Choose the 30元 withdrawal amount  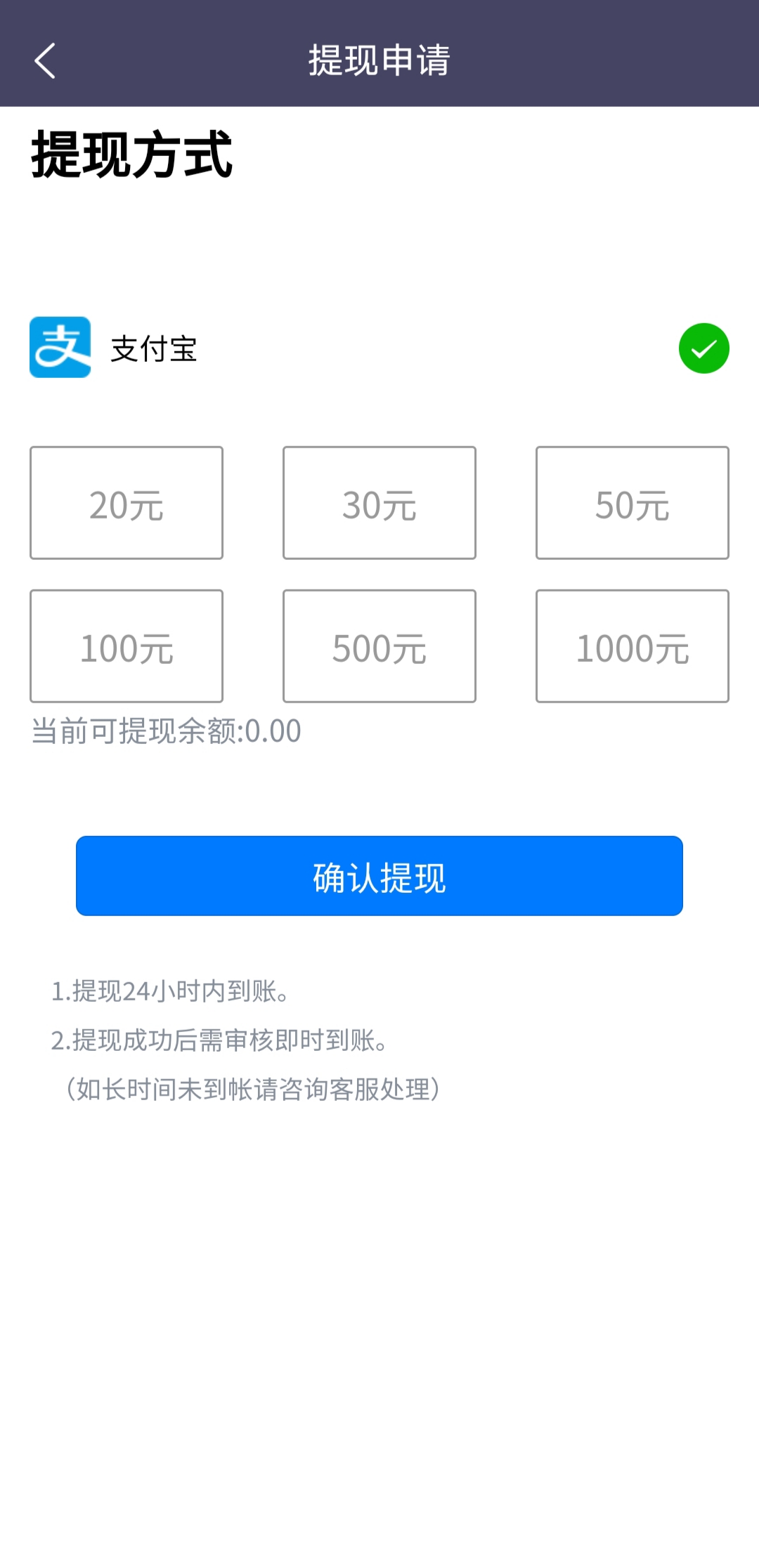(379, 503)
